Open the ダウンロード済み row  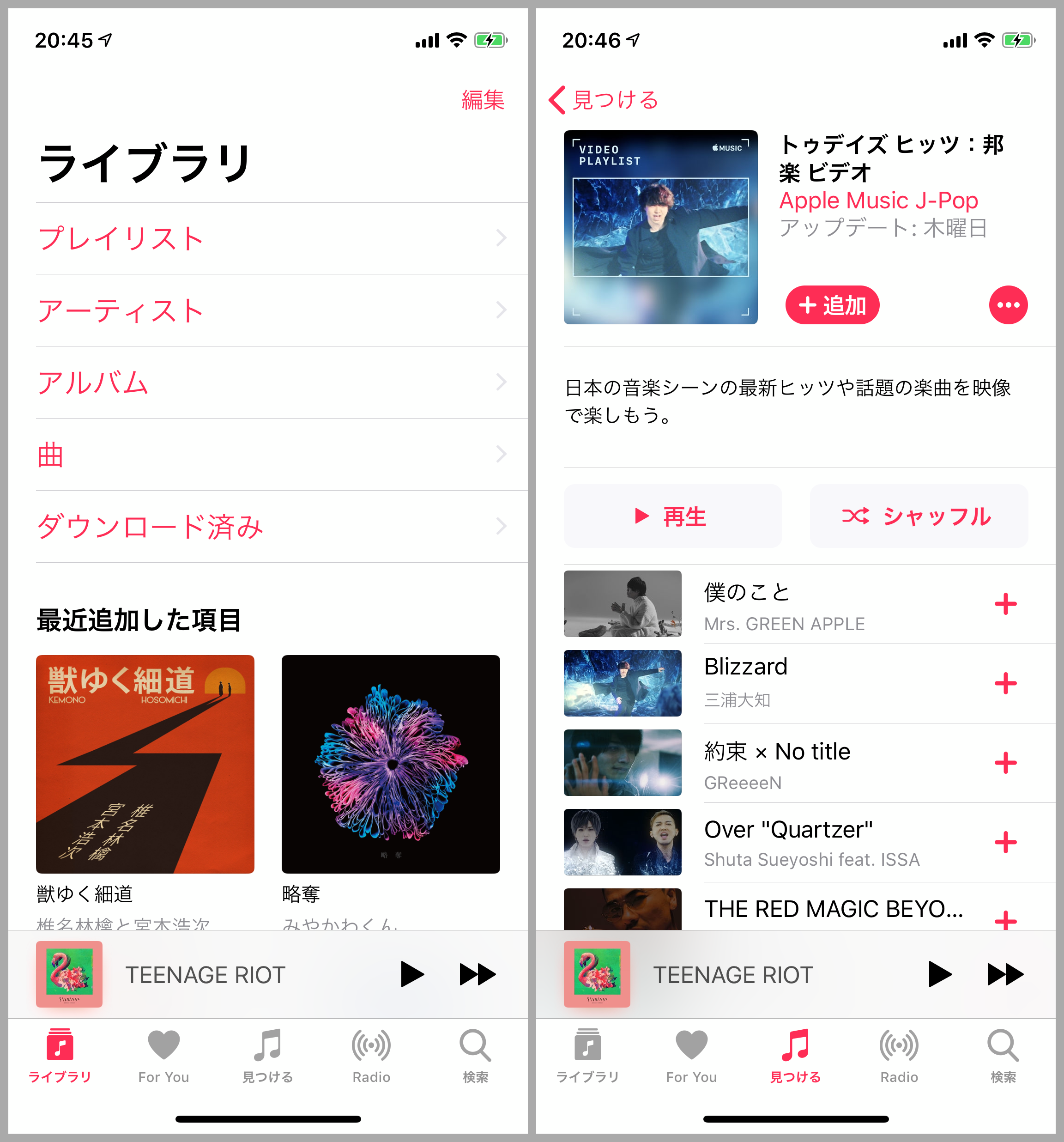click(x=270, y=526)
